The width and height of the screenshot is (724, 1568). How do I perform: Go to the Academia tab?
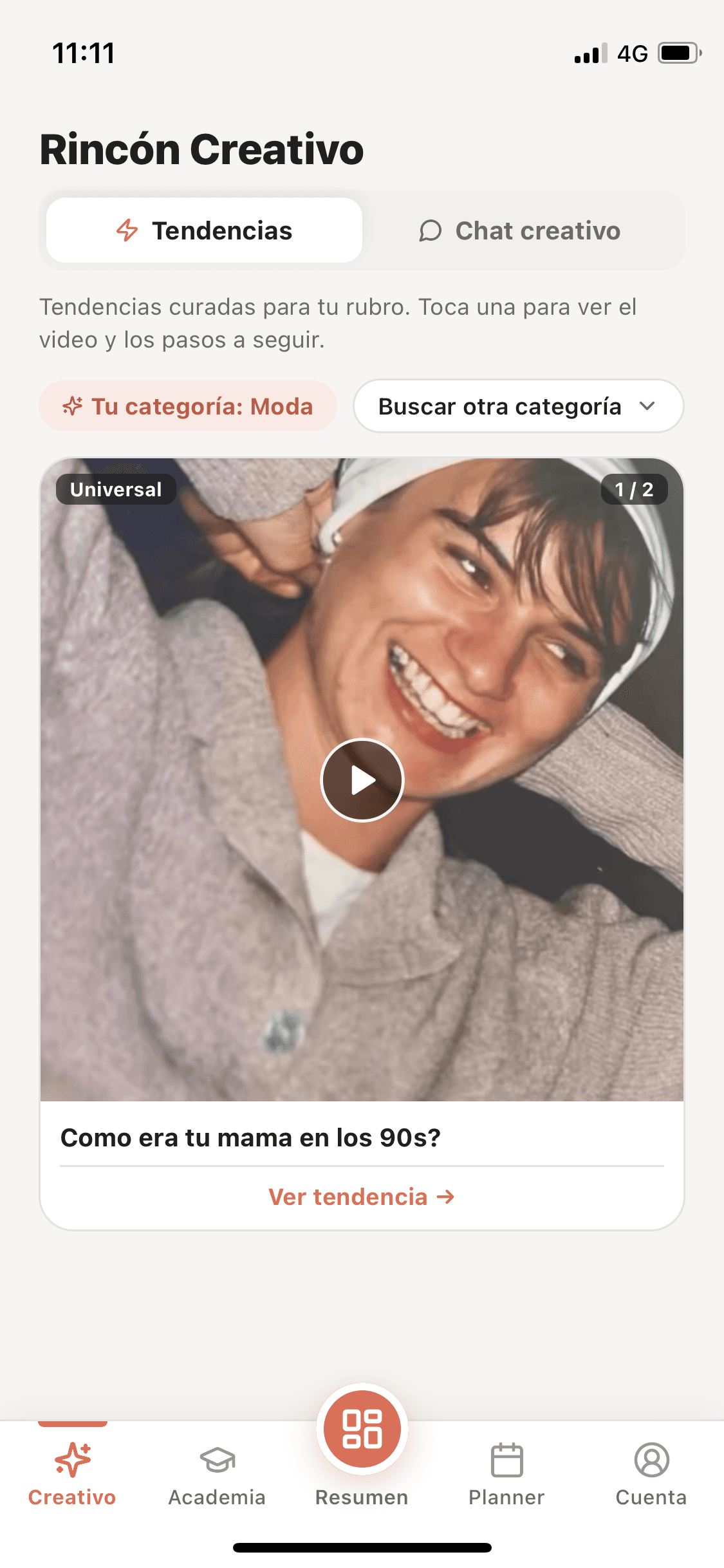[217, 1473]
